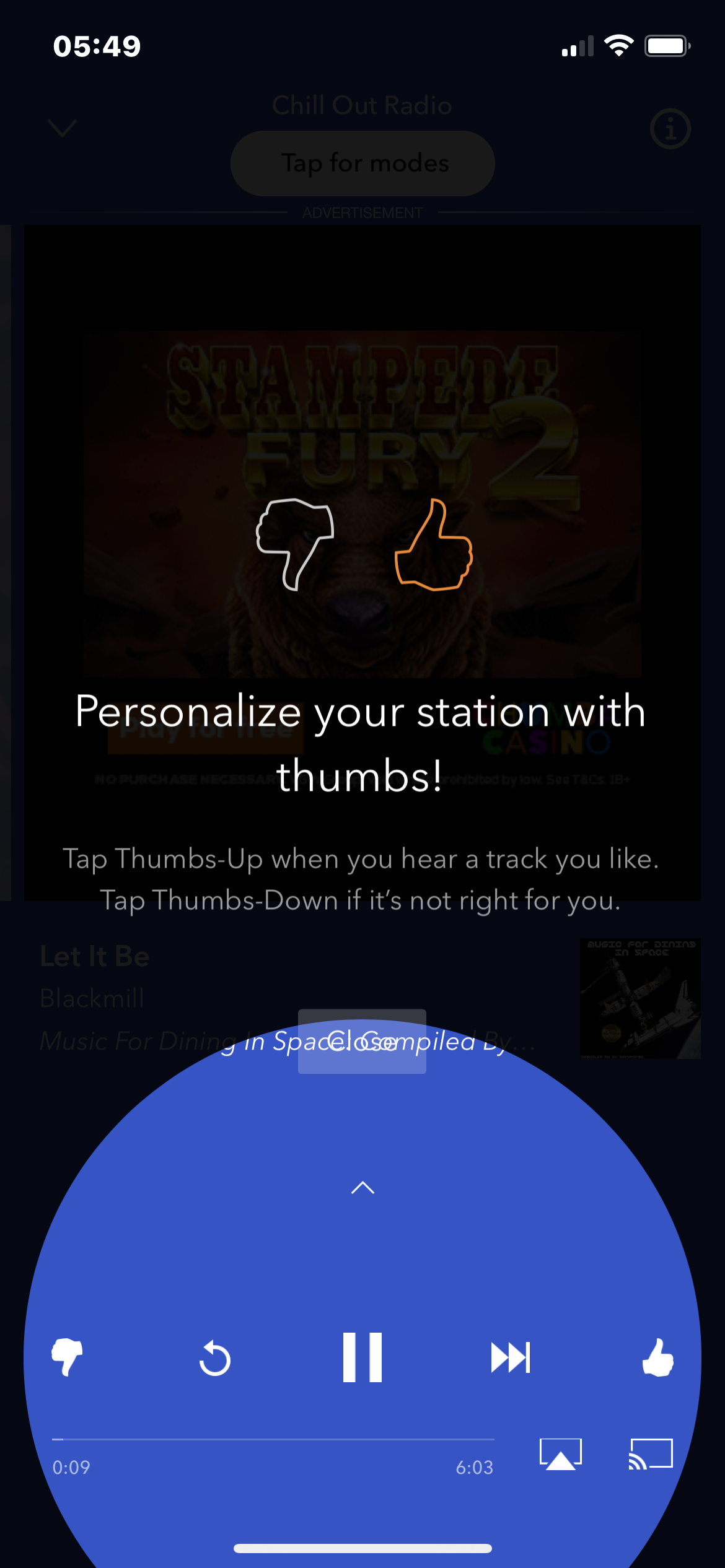Skip to the next track
The image size is (725, 1568).
pyautogui.click(x=511, y=1356)
